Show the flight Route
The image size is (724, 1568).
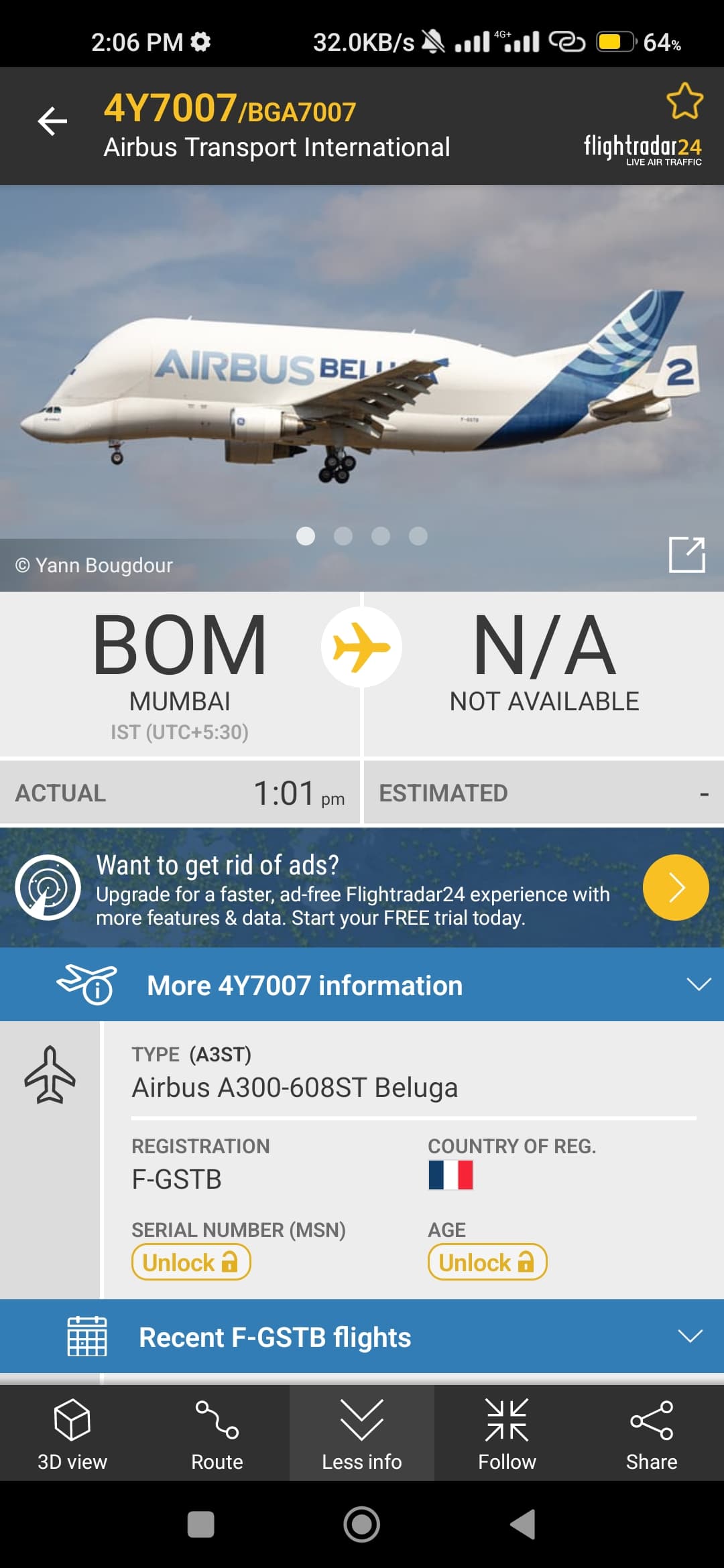(217, 1433)
